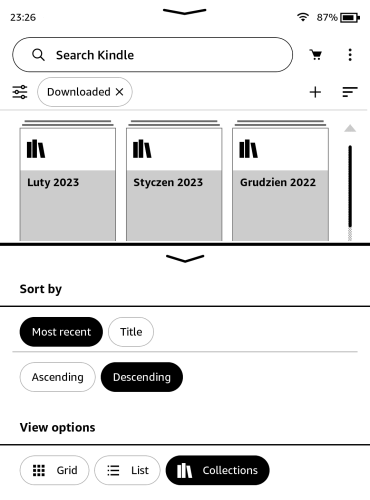Screen dimensions: 370x500
Task: Tap the sort icon in the toolbar
Action: [x=350, y=92]
